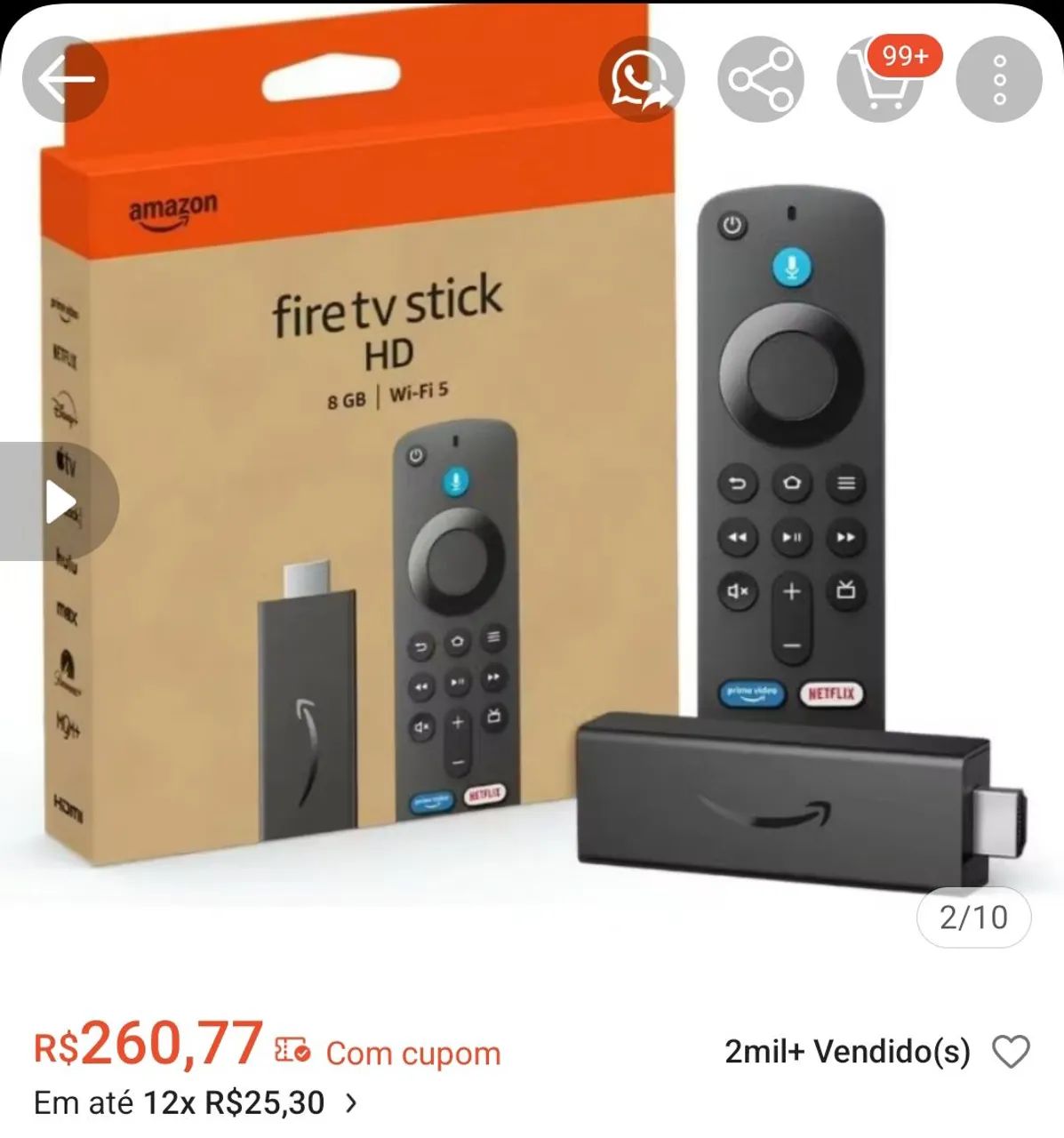Tap the cart badge showing 99+

904,56
